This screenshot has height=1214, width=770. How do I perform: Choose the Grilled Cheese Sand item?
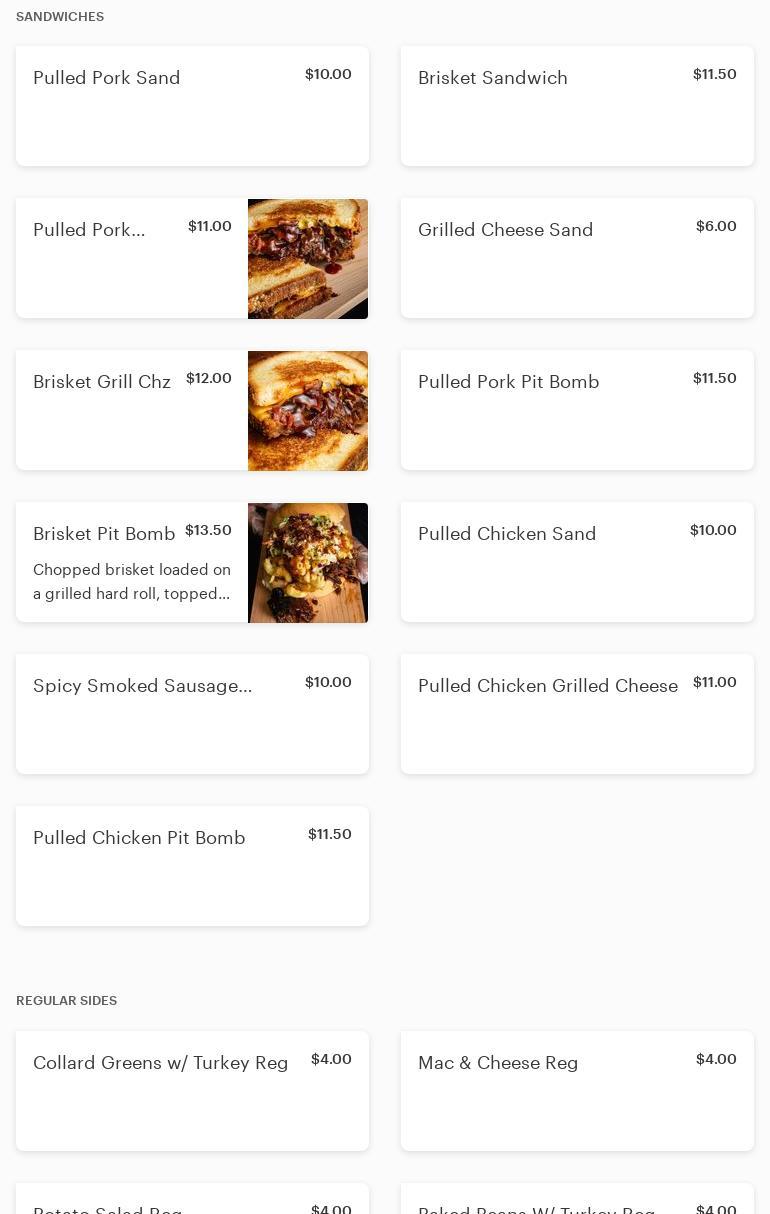pyautogui.click(x=577, y=258)
